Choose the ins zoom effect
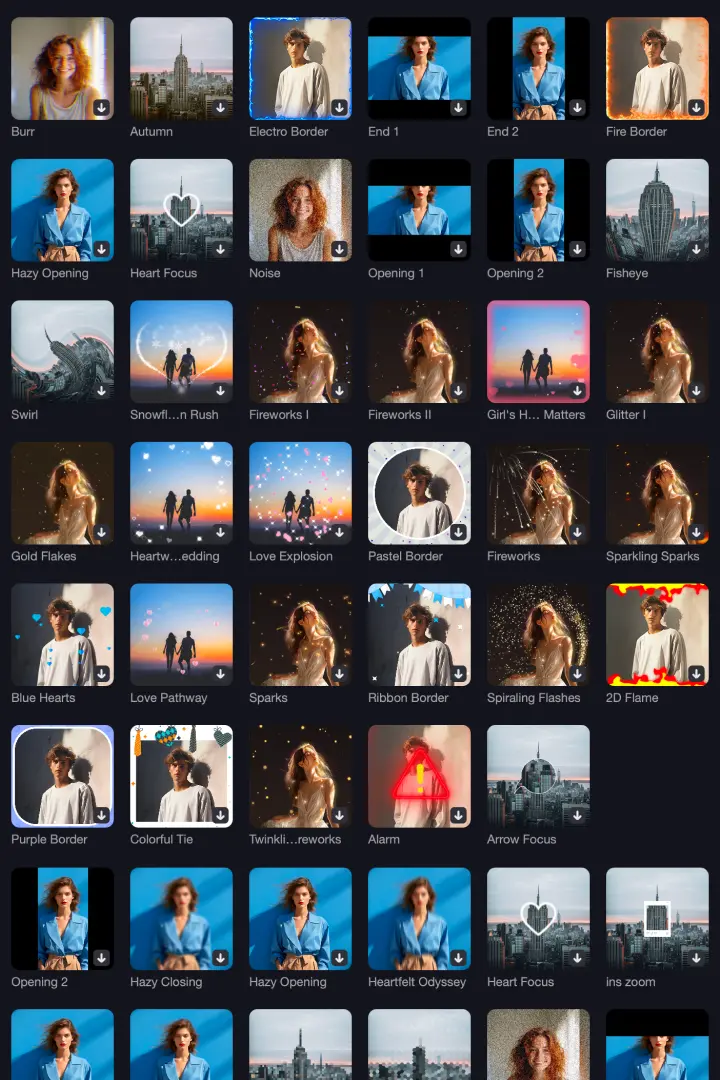This screenshot has width=720, height=1080. (x=657, y=918)
